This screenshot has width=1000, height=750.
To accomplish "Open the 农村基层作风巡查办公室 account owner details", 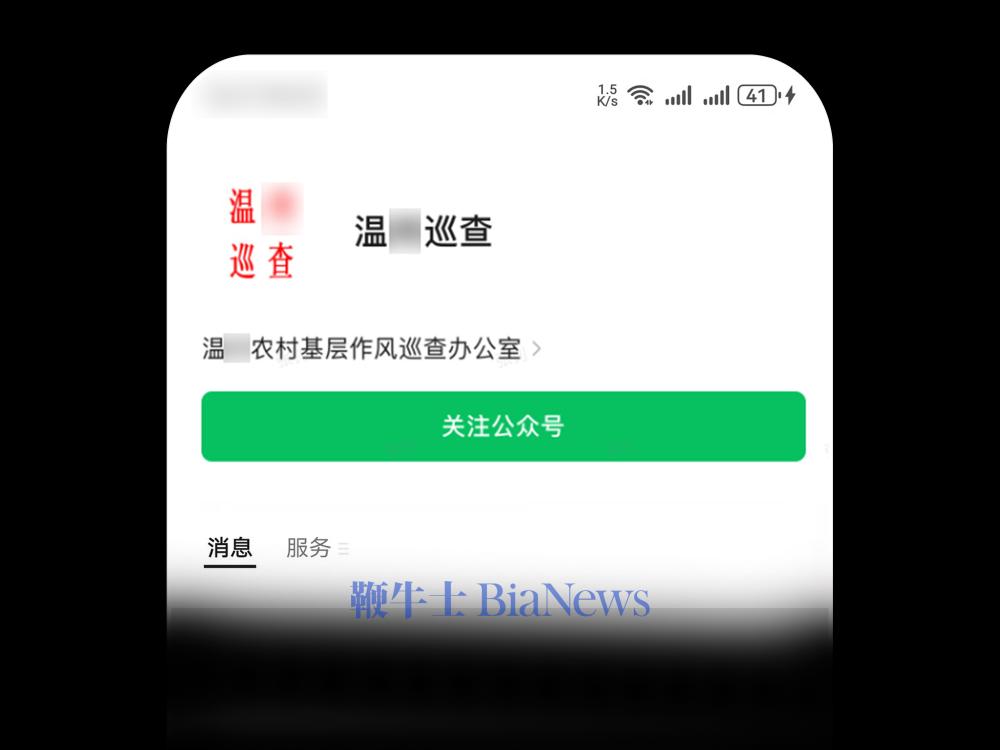I will pos(371,349).
